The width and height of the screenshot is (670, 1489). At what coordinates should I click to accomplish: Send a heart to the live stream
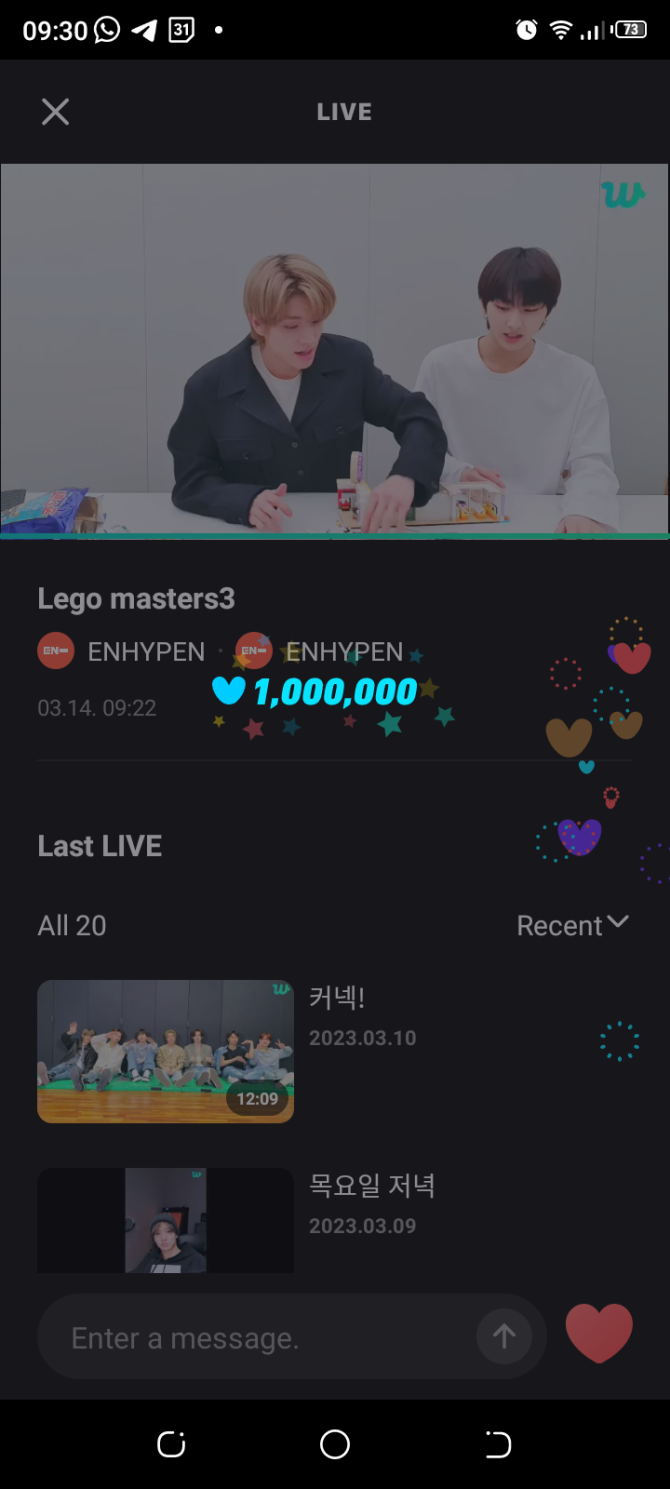[x=599, y=1334]
